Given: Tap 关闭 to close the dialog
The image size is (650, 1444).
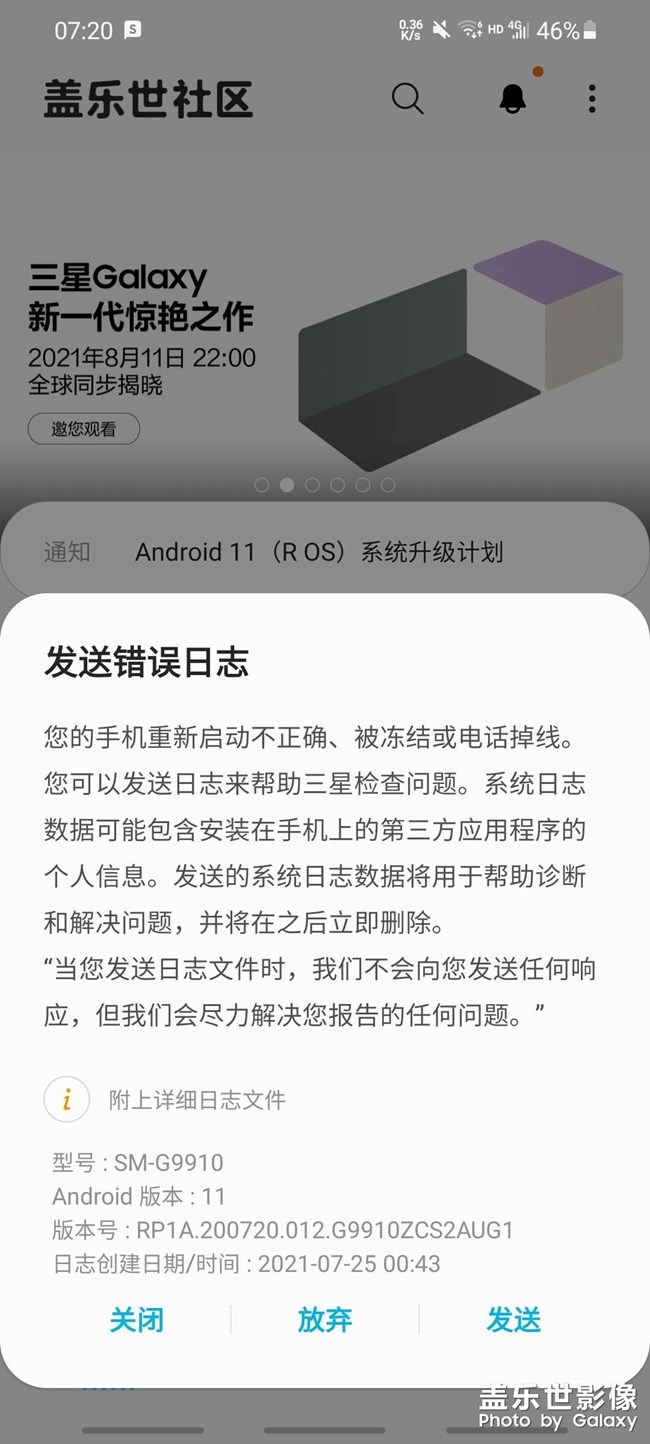Looking at the screenshot, I should click(136, 1320).
